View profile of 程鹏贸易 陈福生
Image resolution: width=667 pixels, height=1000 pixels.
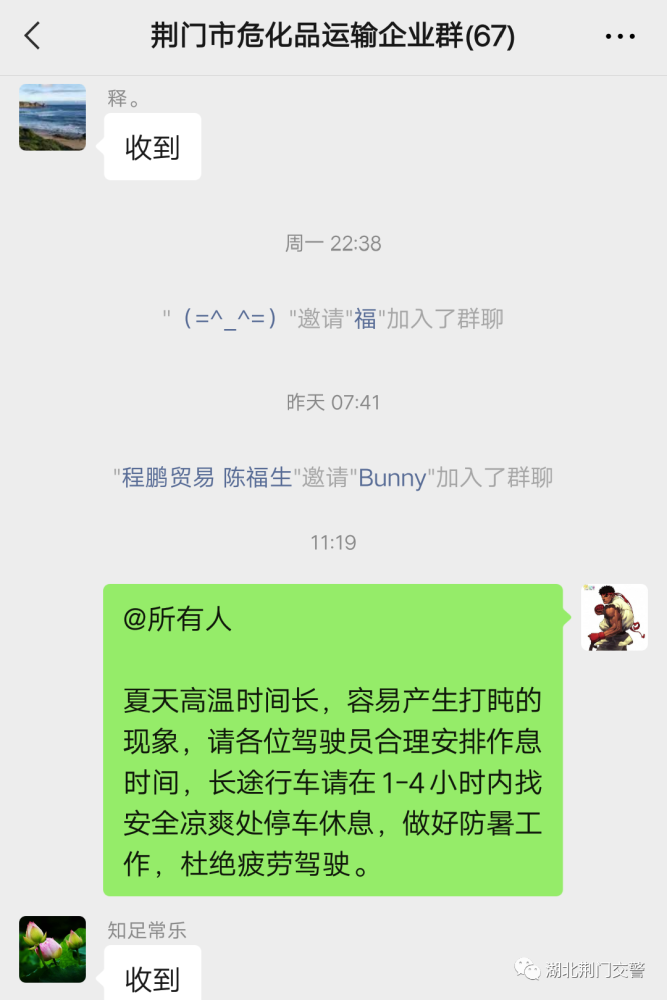(x=207, y=477)
